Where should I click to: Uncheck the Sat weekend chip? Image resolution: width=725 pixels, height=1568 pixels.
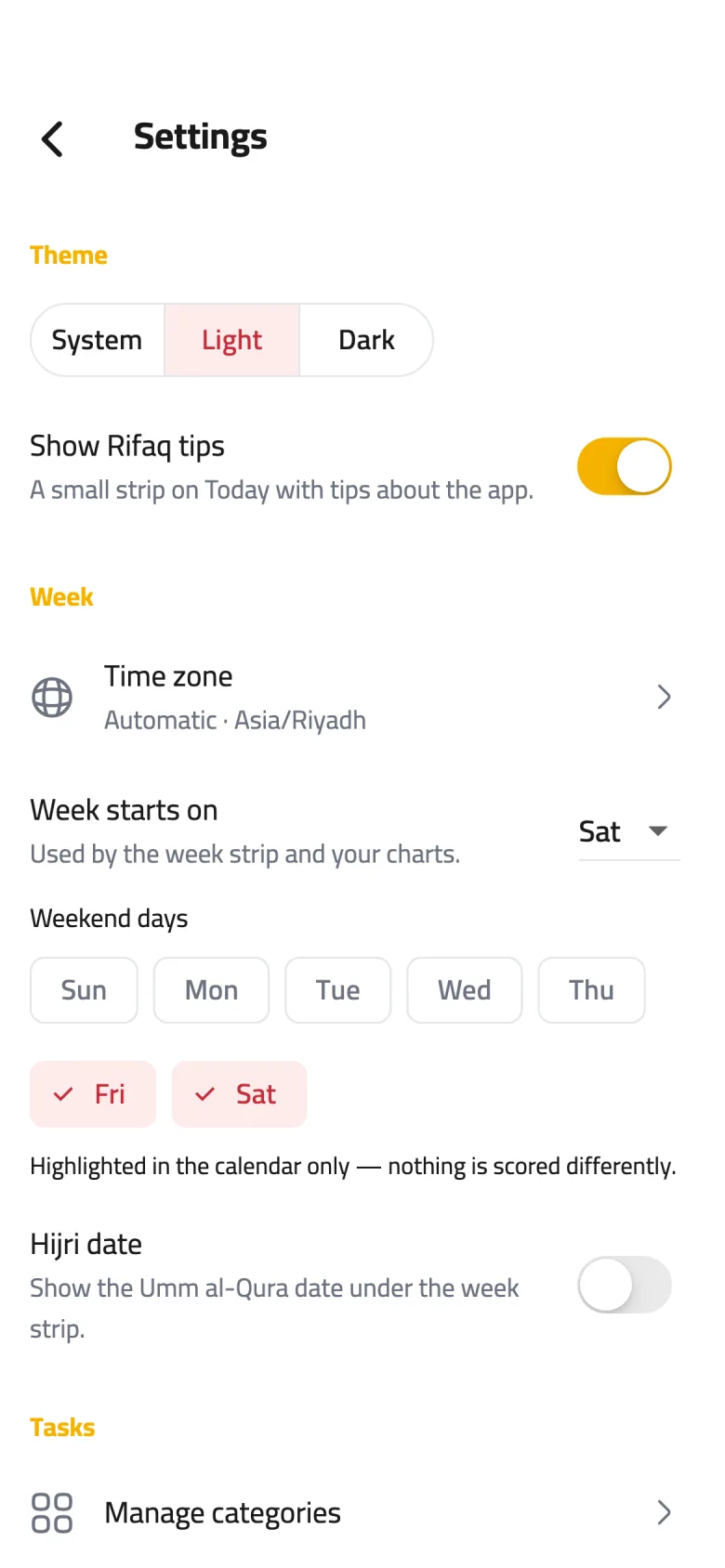point(239,1094)
